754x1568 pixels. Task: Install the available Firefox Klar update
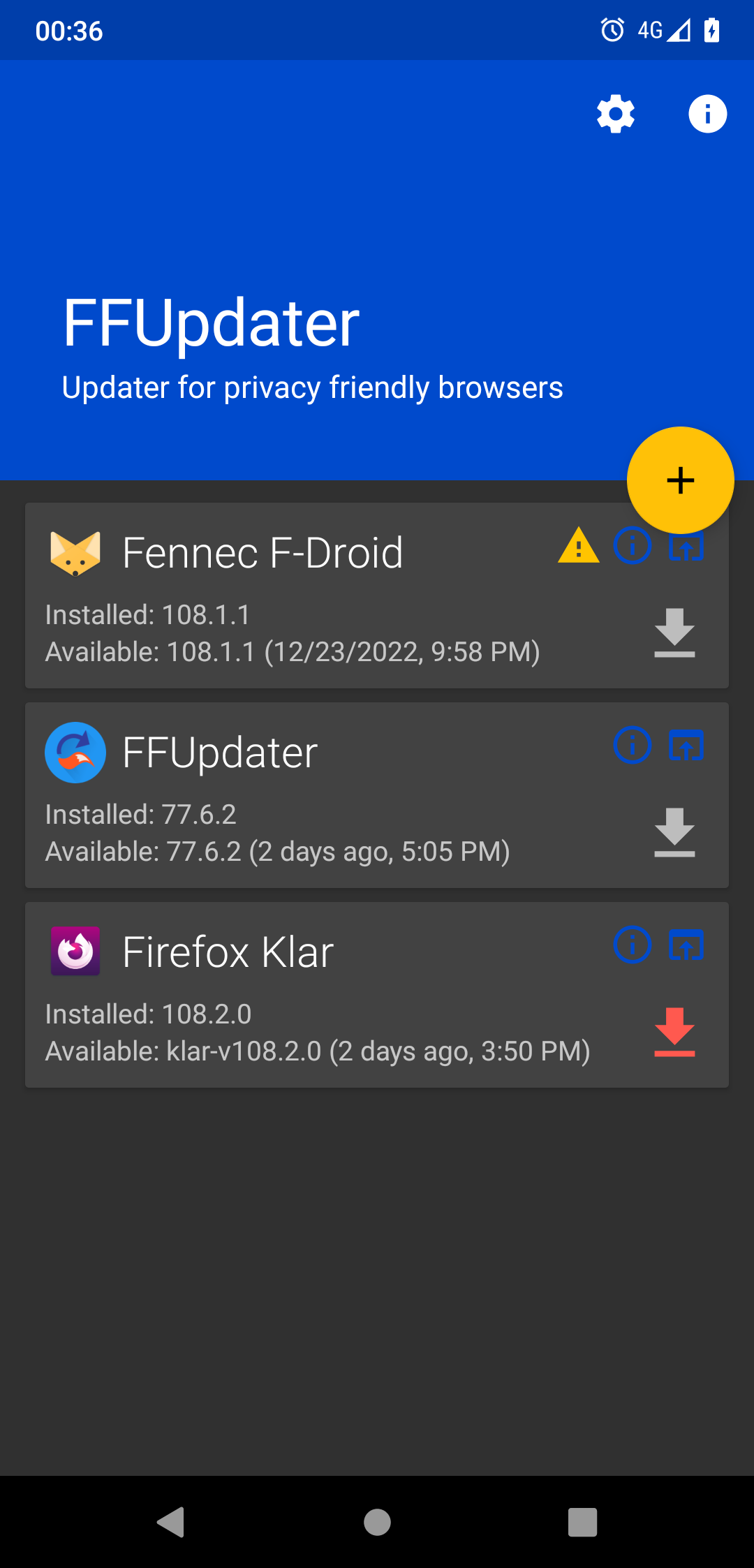pyautogui.click(x=674, y=1031)
